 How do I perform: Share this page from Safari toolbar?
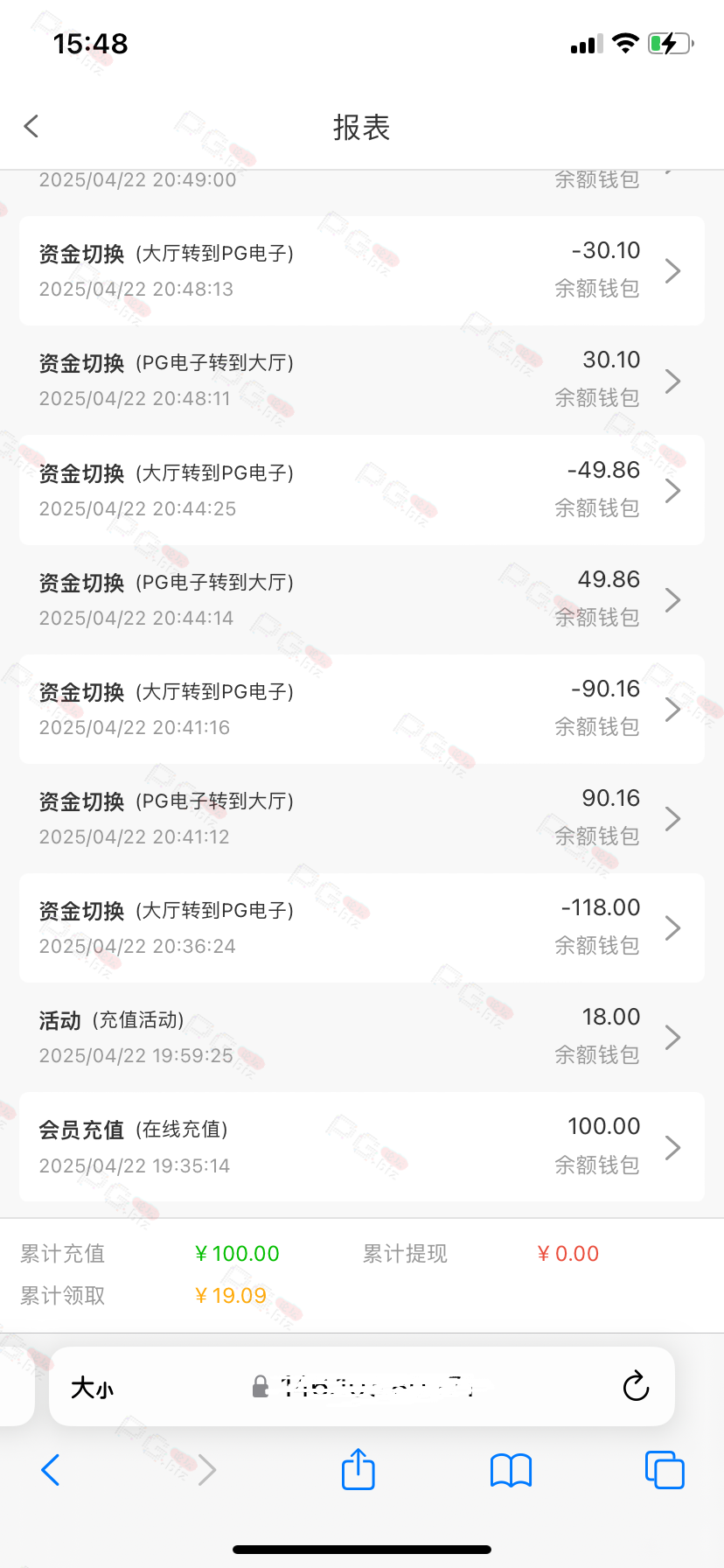pyautogui.click(x=359, y=1469)
